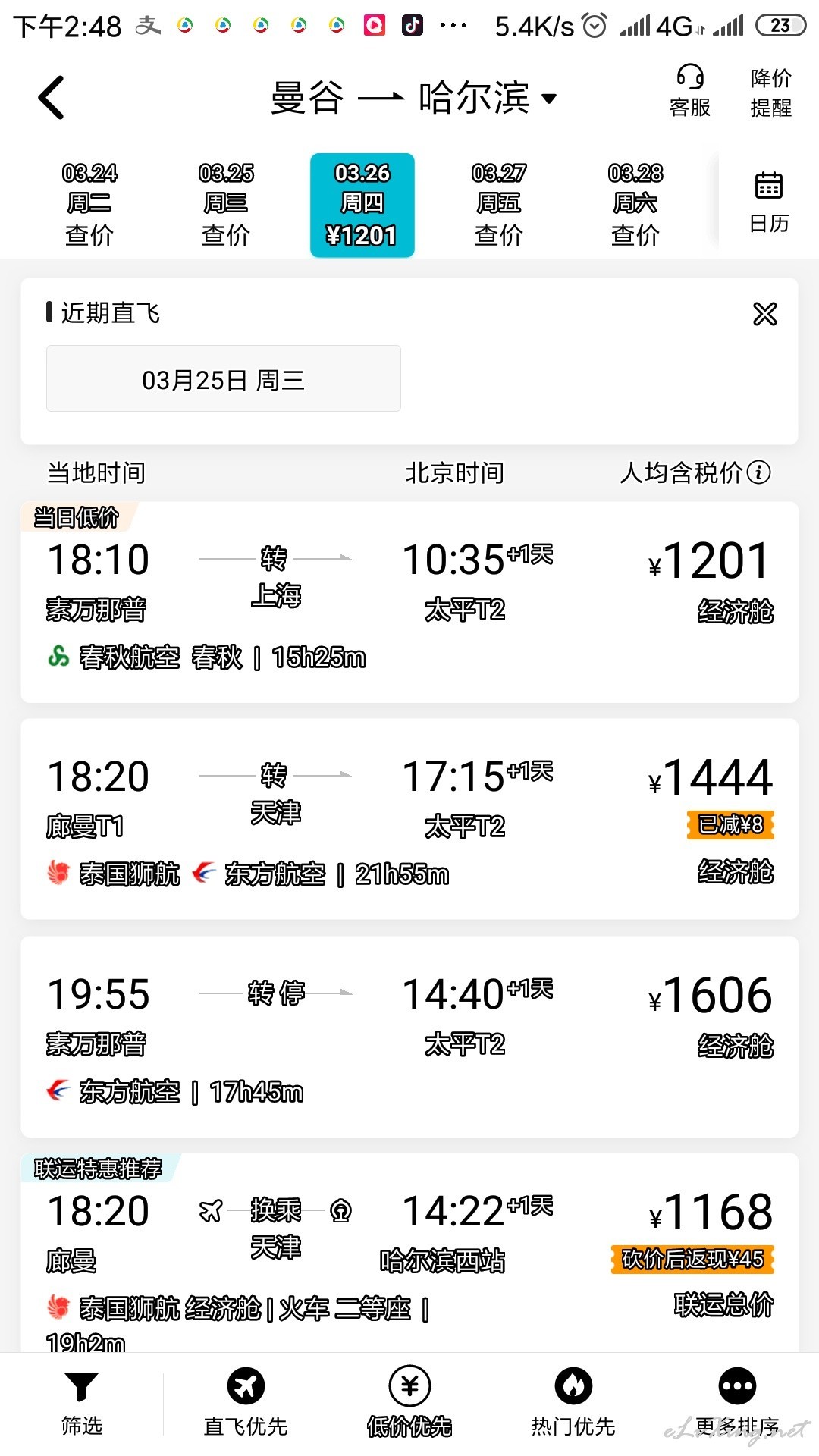Sort by 直飞优先
Image resolution: width=819 pixels, height=1456 pixels.
(246, 1404)
